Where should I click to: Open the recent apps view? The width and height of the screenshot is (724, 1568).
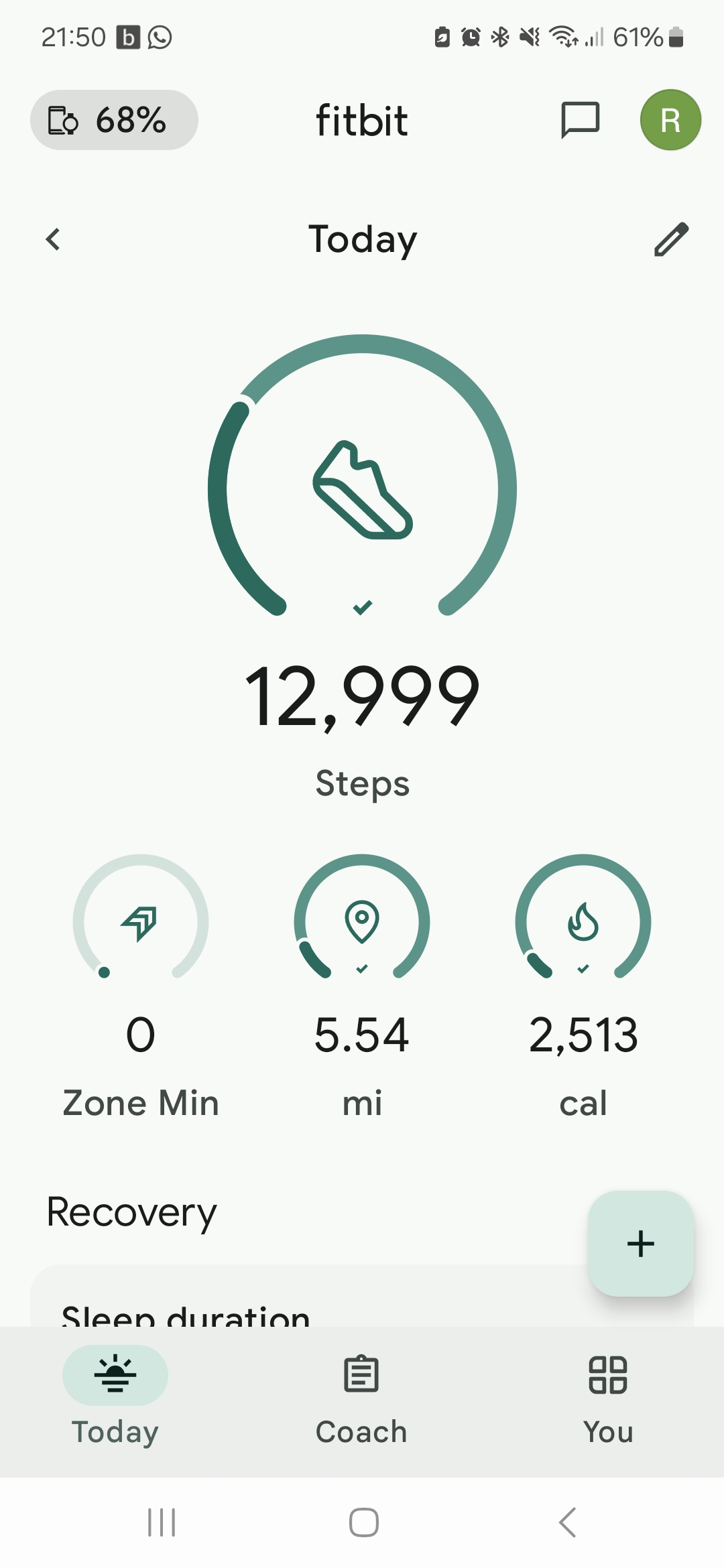point(162,1522)
